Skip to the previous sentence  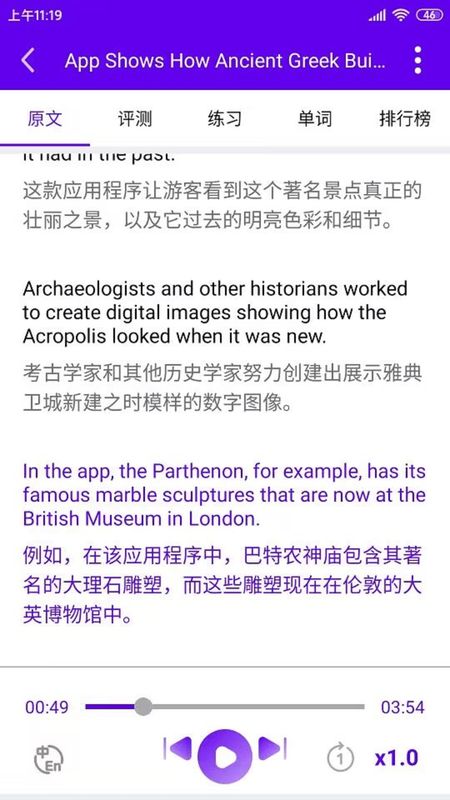pos(177,748)
